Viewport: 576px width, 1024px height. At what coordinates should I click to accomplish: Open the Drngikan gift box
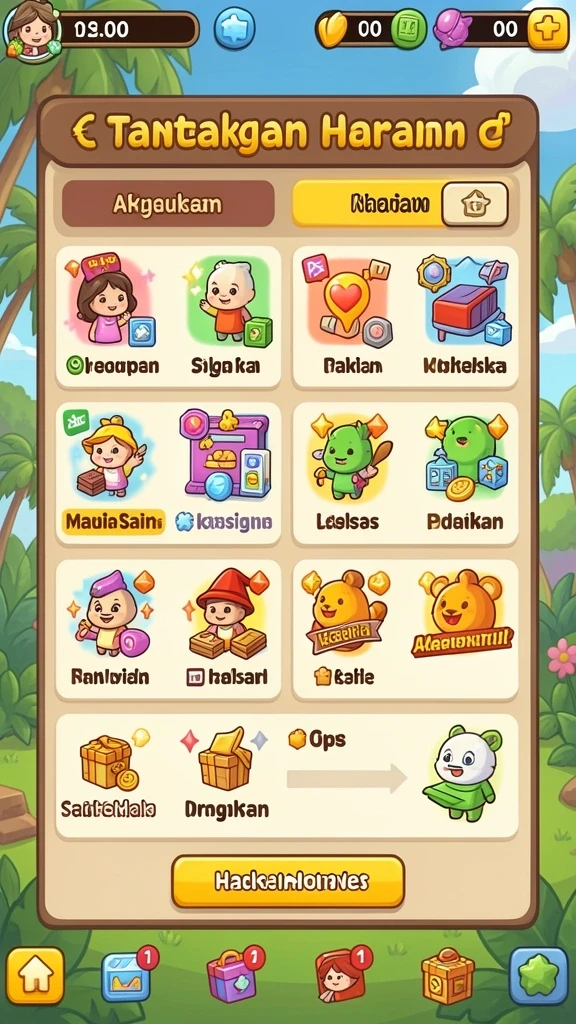[x=226, y=775]
